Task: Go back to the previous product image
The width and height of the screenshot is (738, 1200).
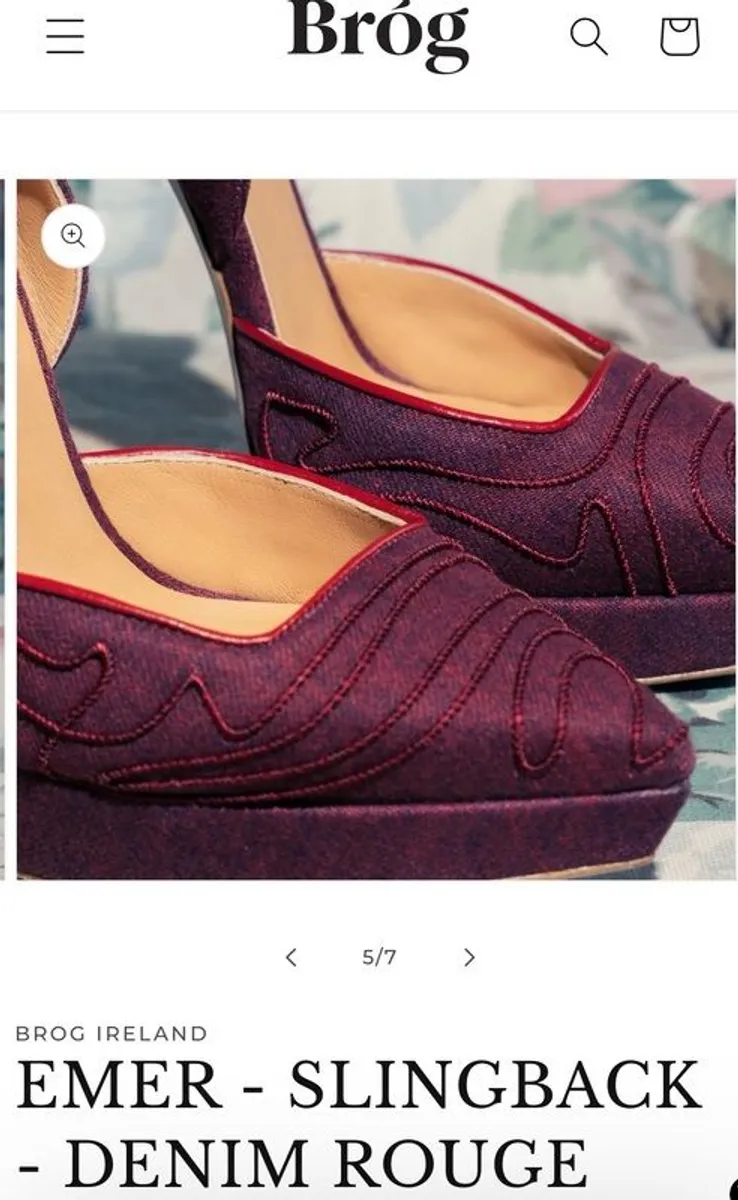Action: click(x=291, y=957)
